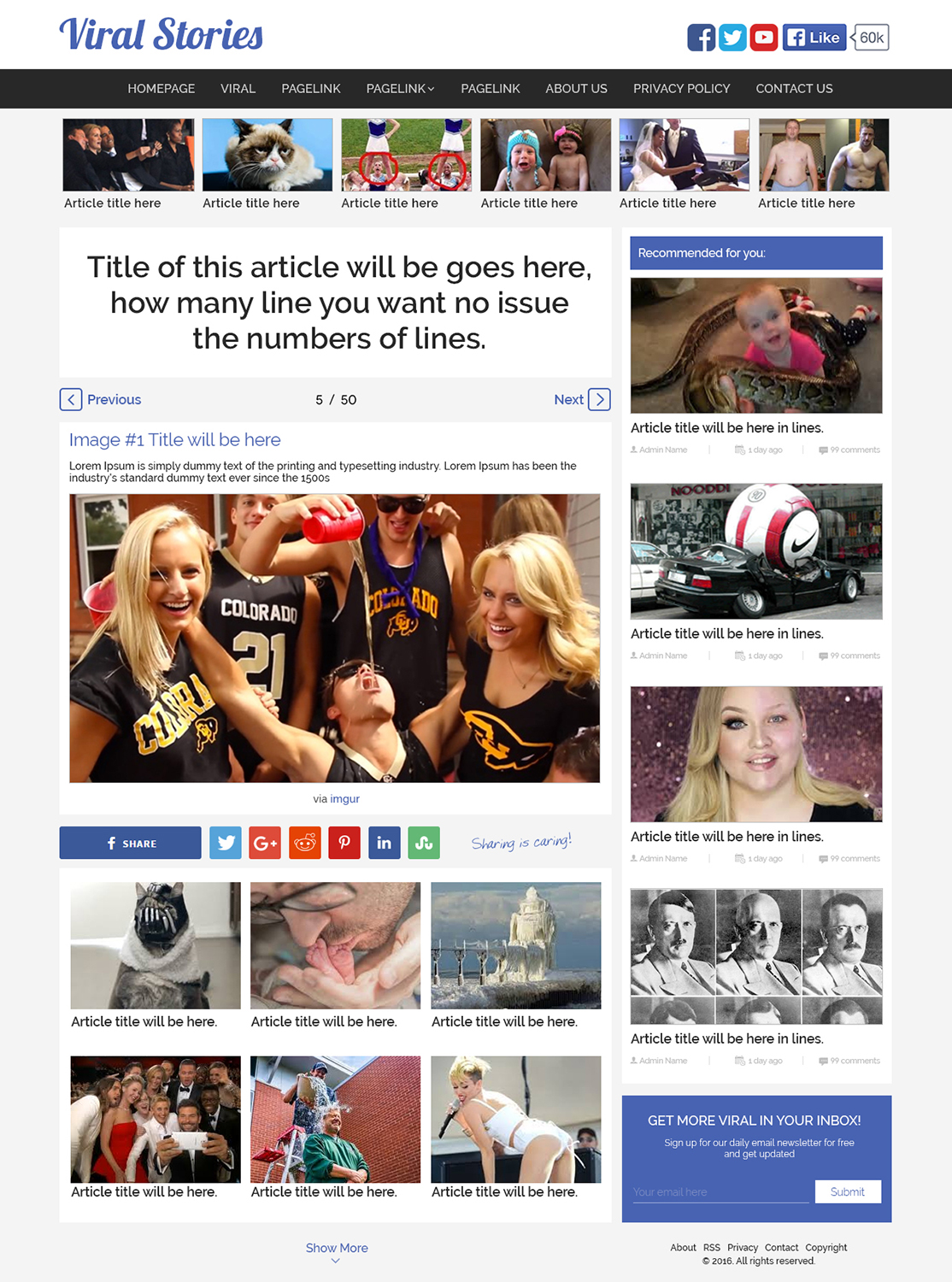Share on Pinterest

pyautogui.click(x=344, y=843)
